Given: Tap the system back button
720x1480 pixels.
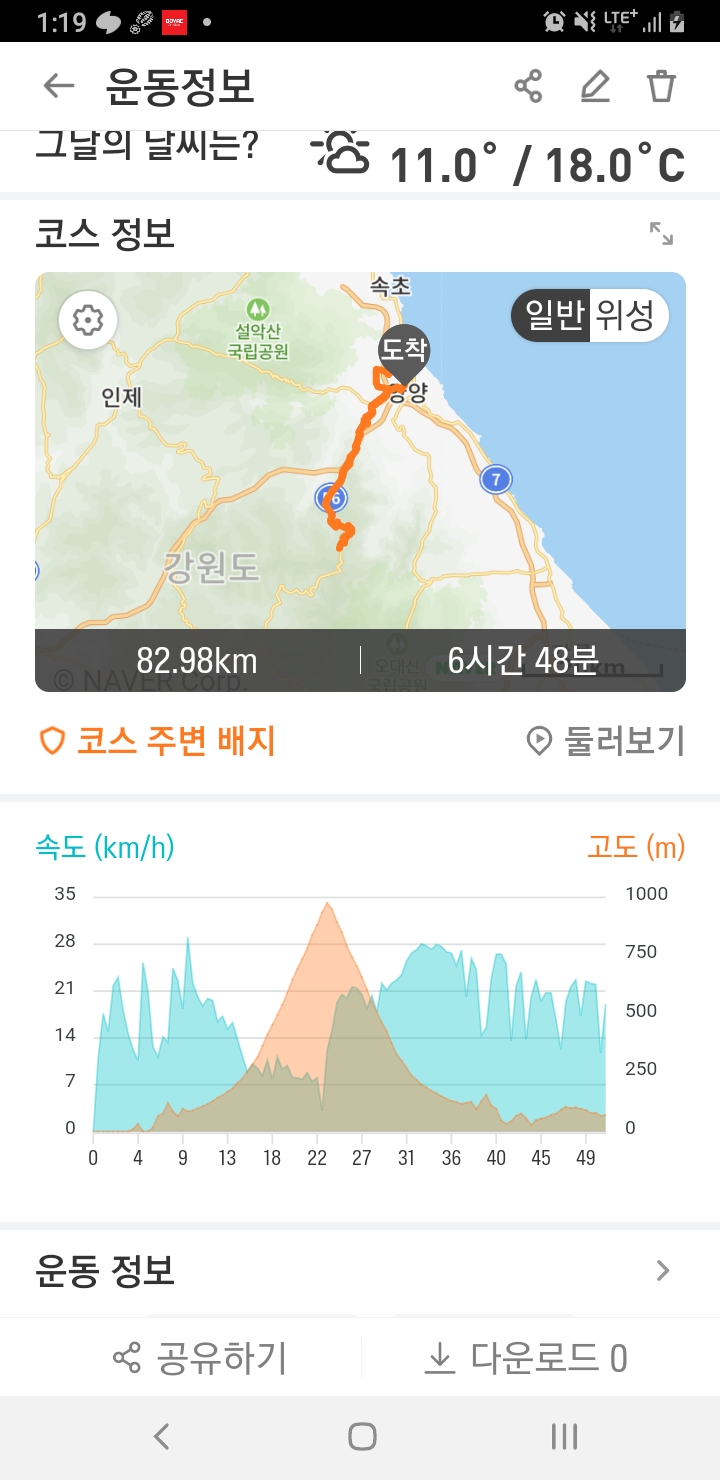Looking at the screenshot, I should click(x=162, y=1437).
